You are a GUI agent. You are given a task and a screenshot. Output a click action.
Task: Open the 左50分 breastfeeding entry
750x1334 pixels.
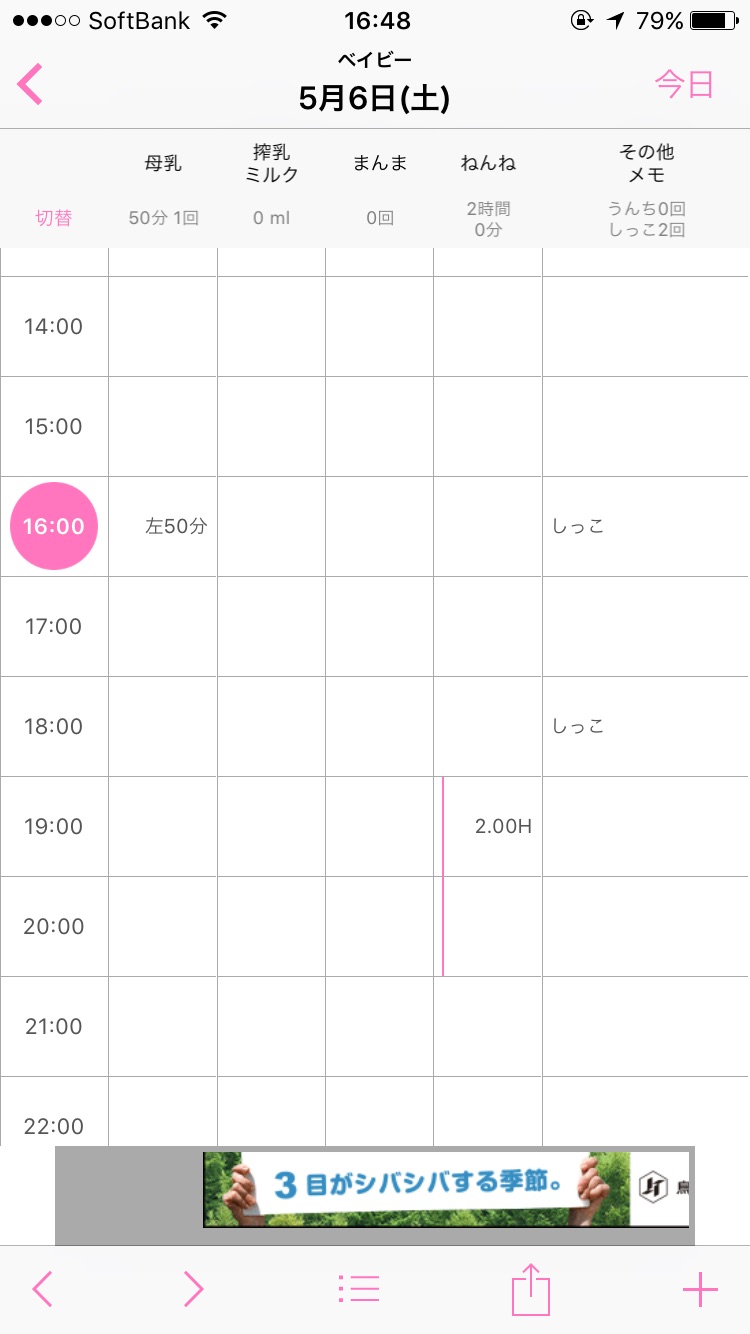point(175,526)
